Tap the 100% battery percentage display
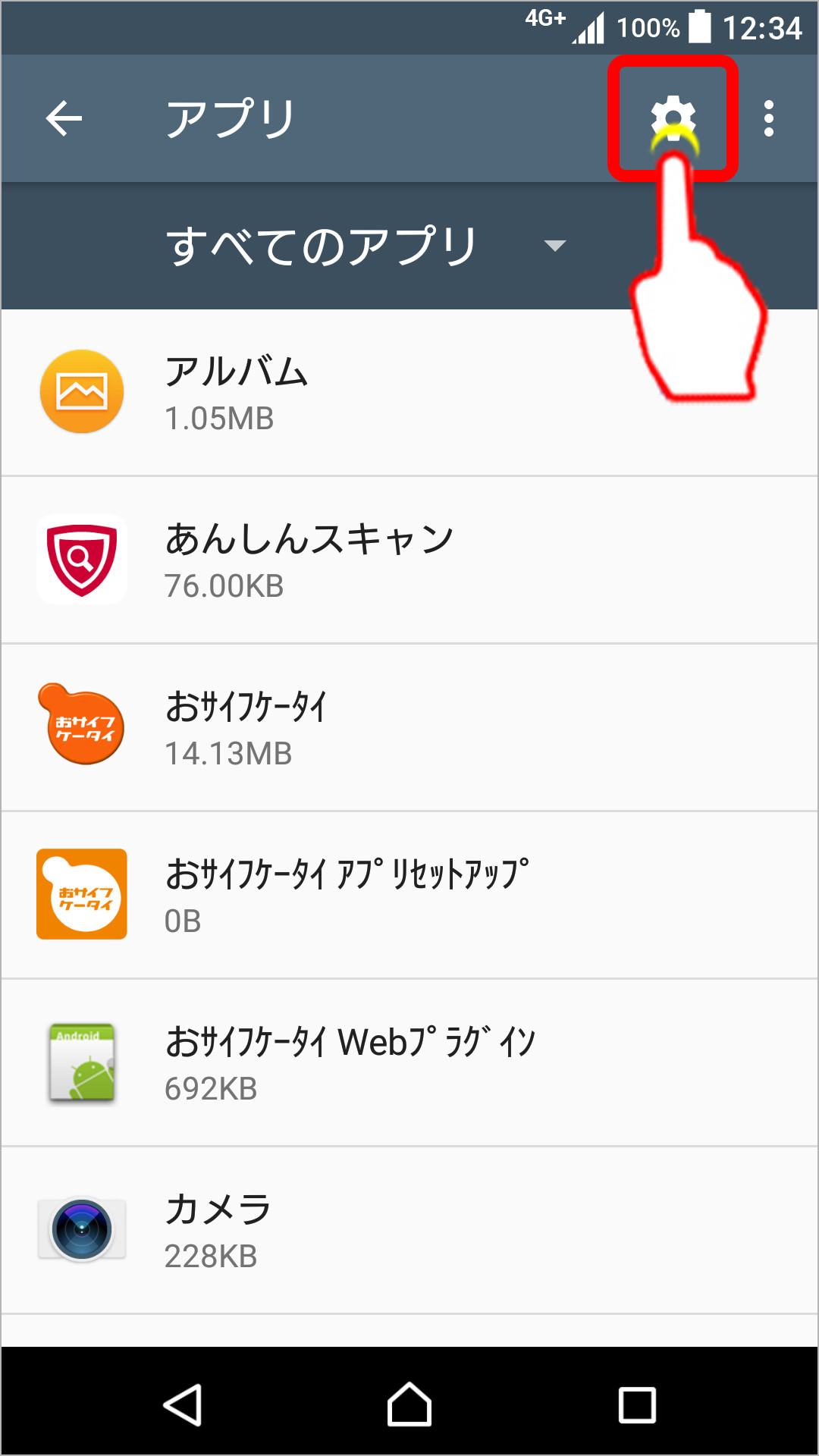 [x=648, y=28]
